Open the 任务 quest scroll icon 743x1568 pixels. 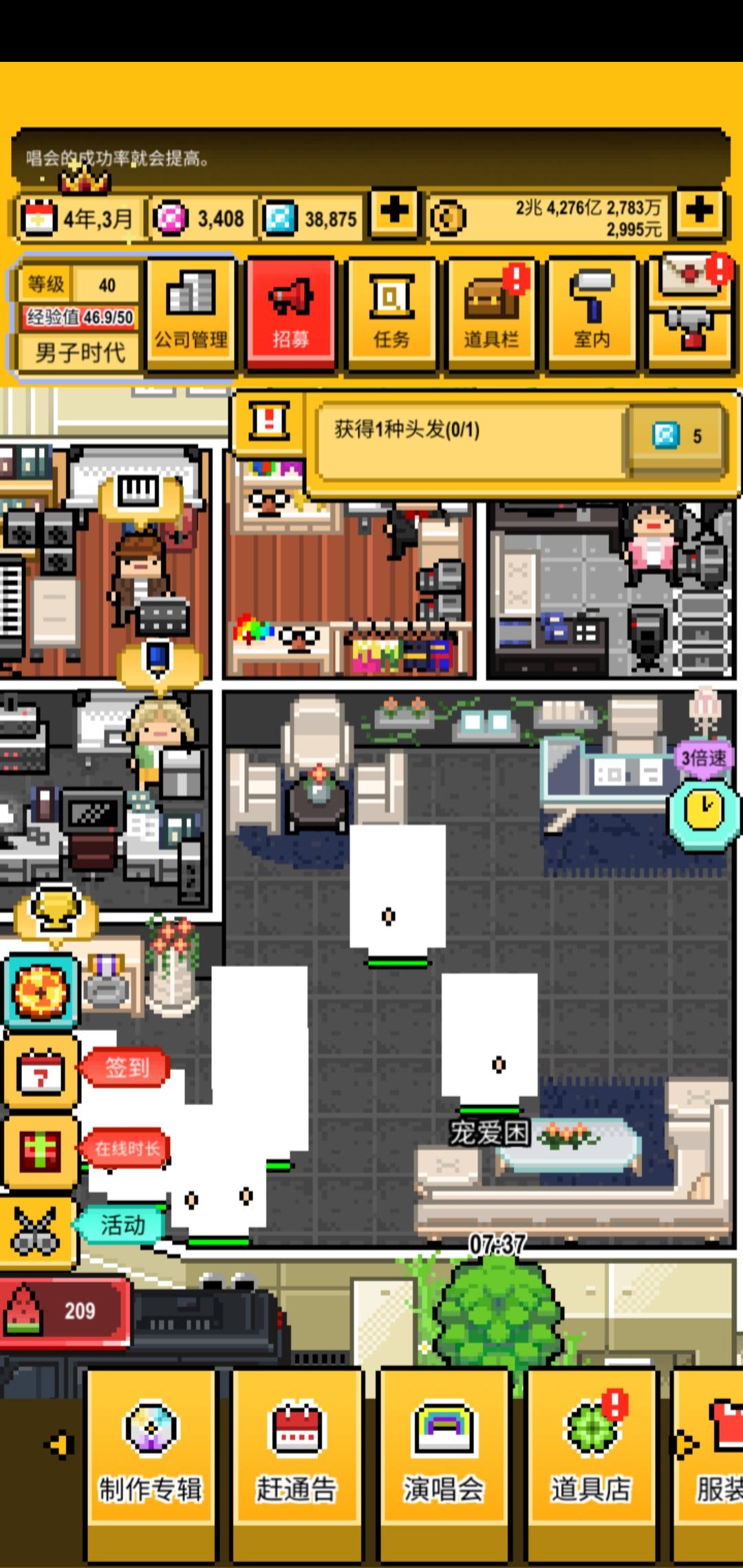(390, 315)
